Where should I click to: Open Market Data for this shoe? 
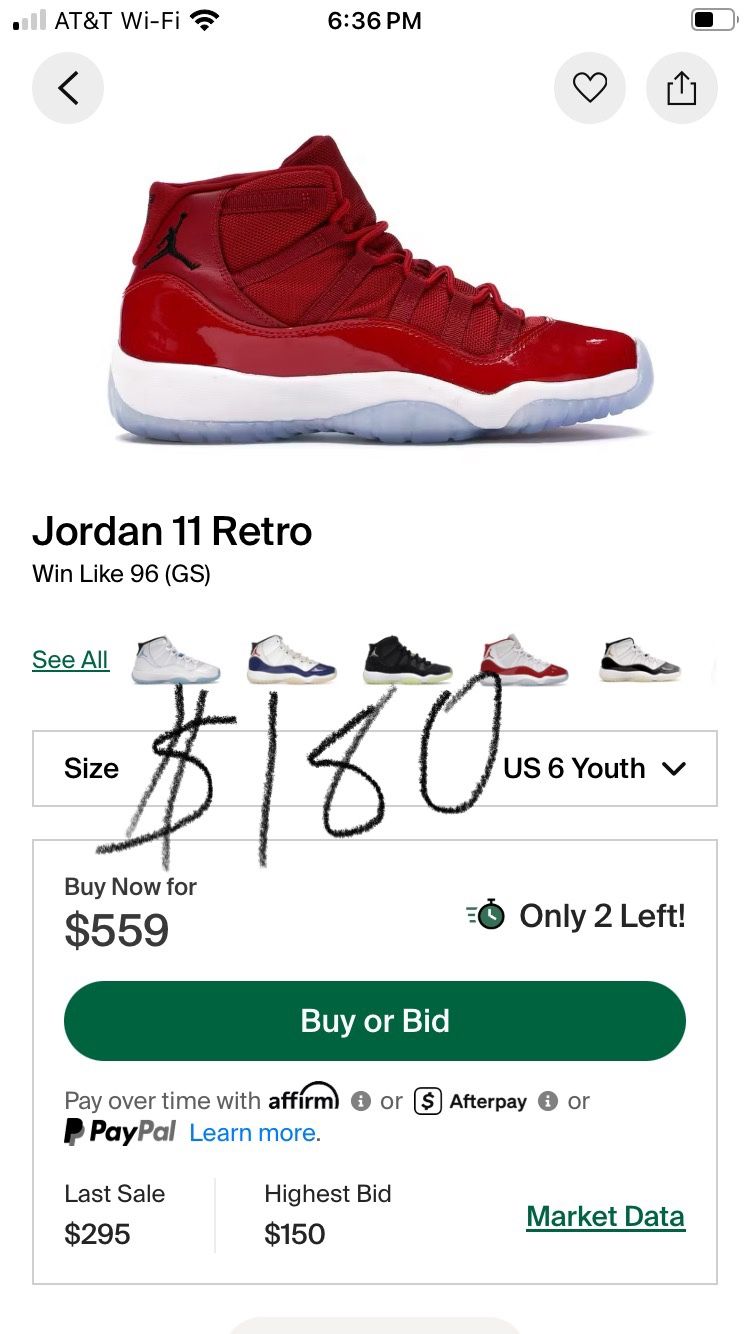tap(606, 1216)
